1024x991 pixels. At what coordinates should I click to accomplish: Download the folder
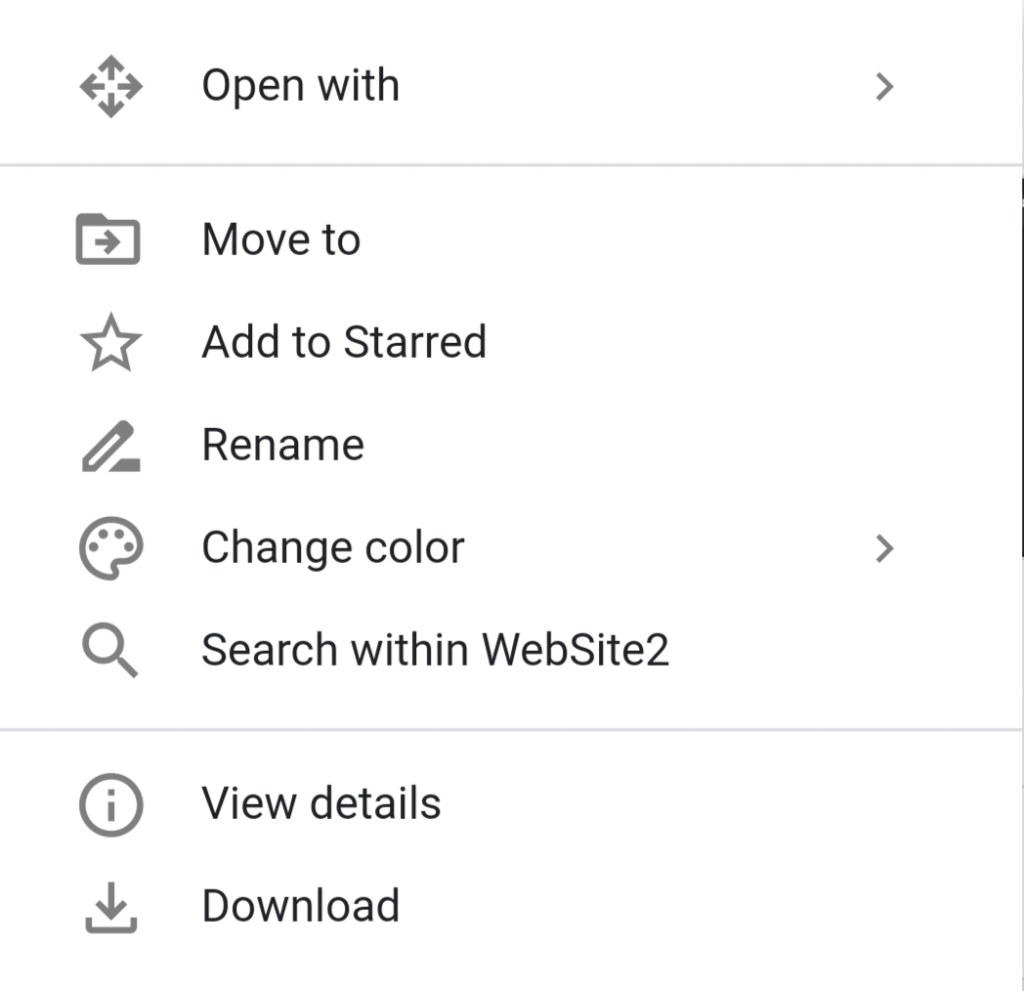[300, 906]
